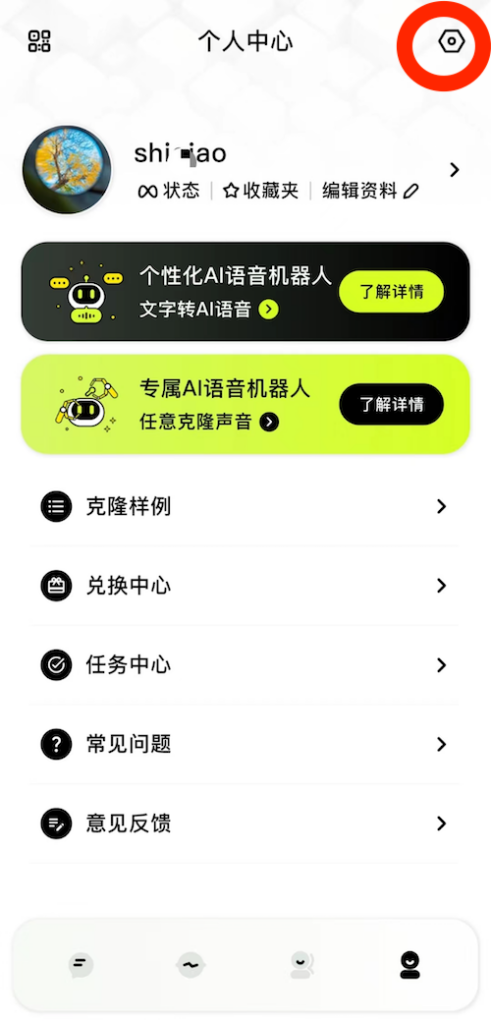Open the 任意克隆声音 arrow link
The image size is (491, 1024).
pos(209,422)
